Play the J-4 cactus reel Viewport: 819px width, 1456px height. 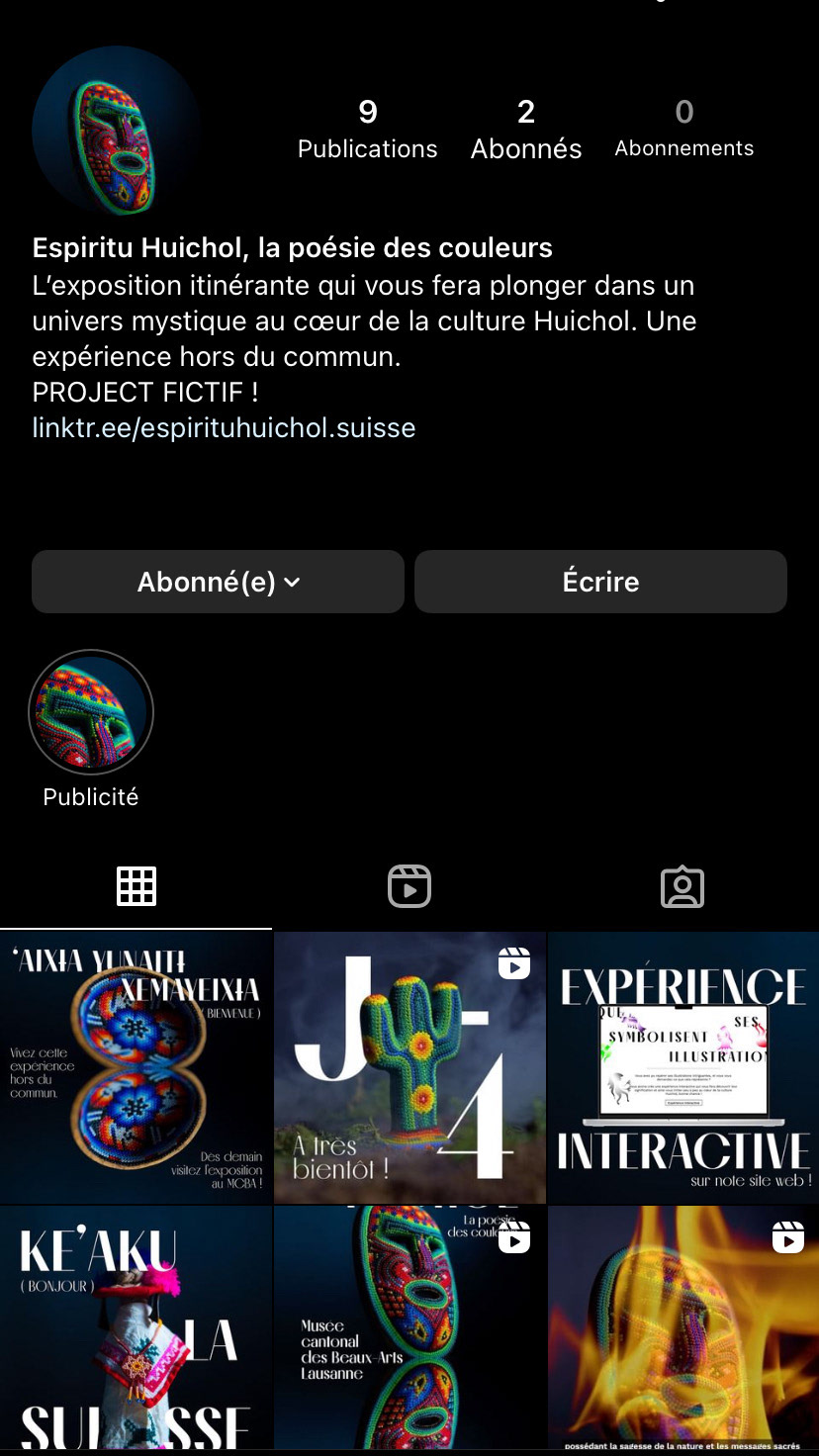coord(409,1067)
